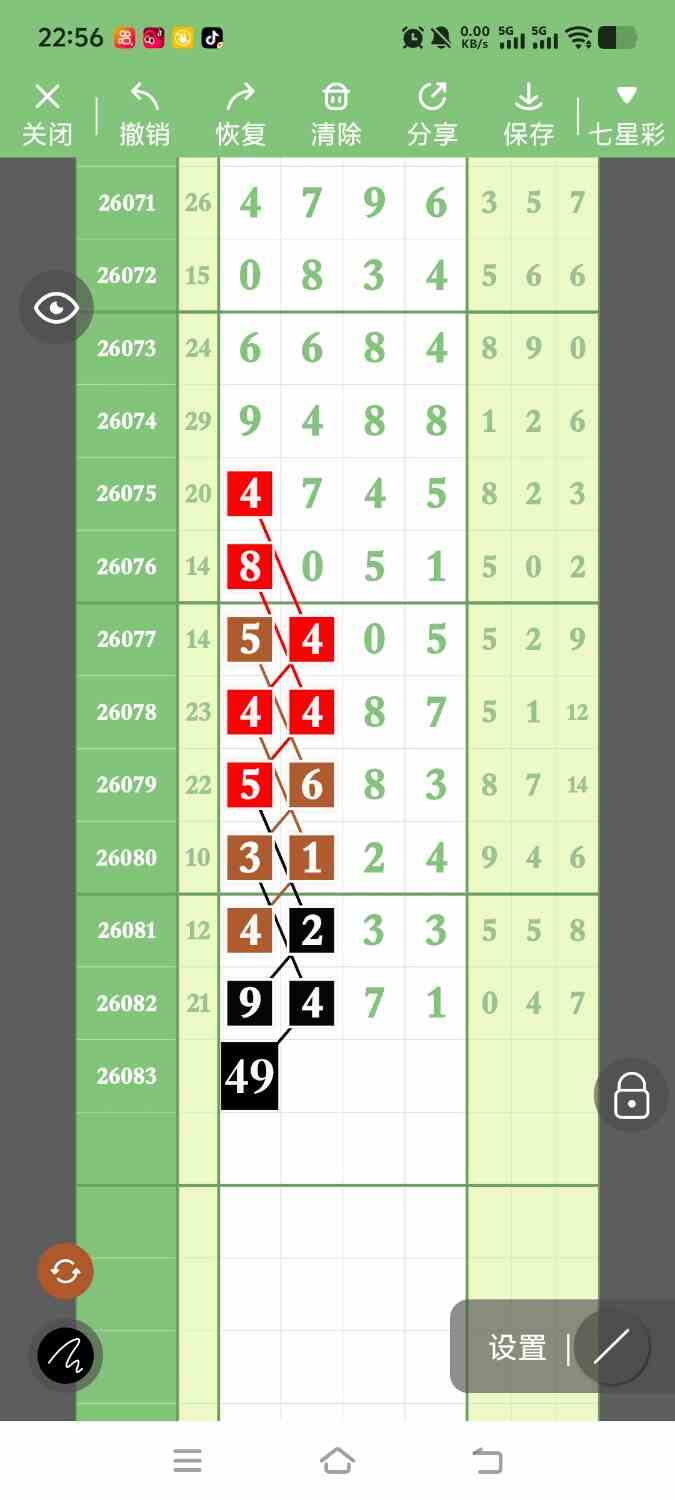Choose the straight line drawing tool

[x=611, y=1347]
